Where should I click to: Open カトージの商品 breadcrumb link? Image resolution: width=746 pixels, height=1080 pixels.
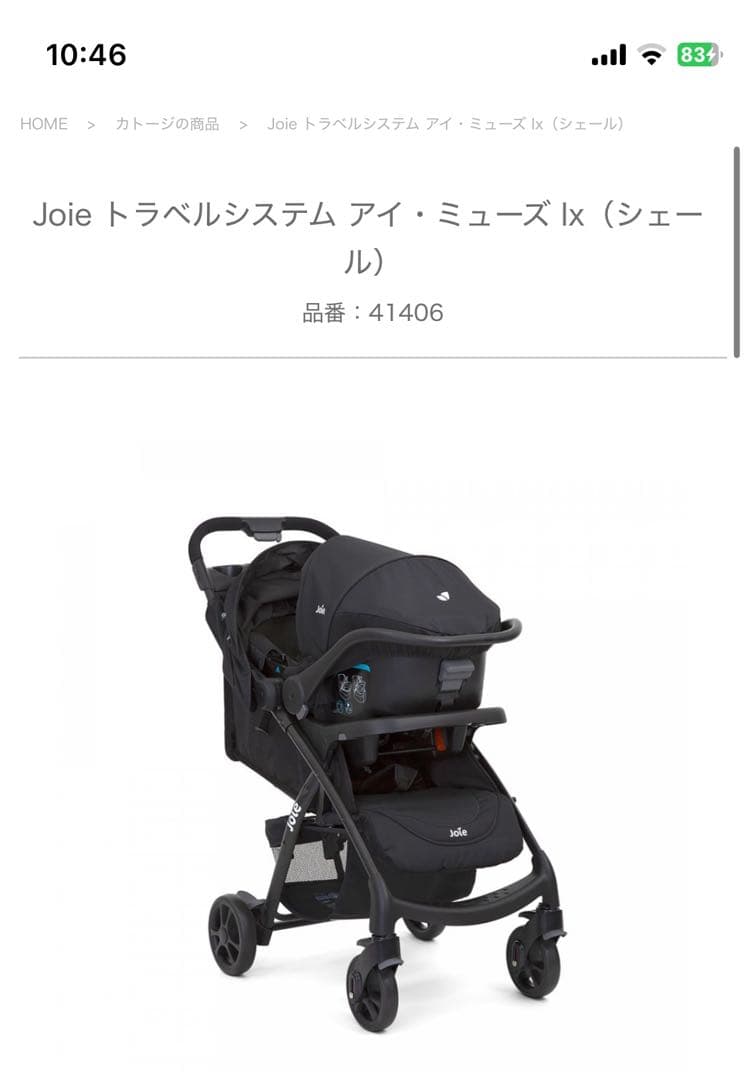pos(167,124)
